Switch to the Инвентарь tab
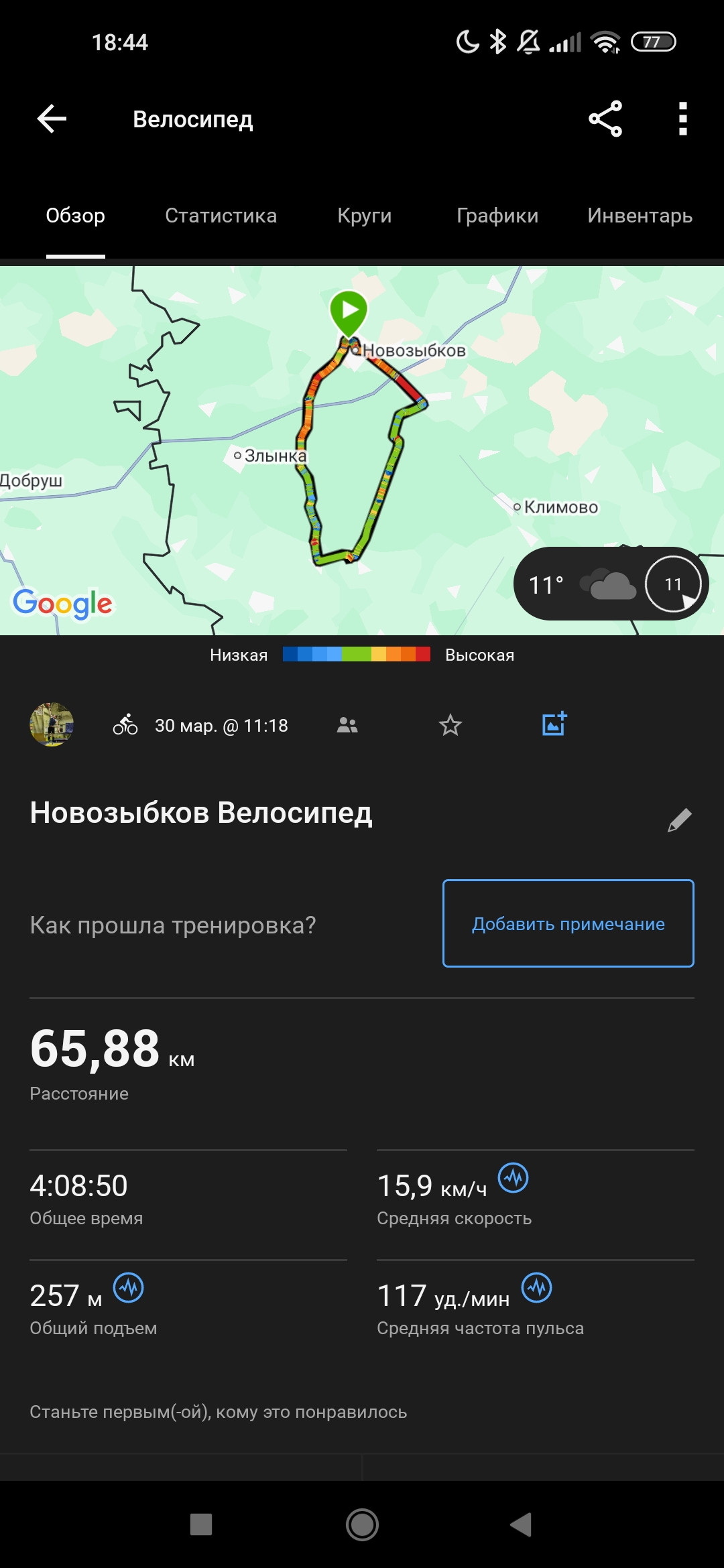 (x=640, y=216)
